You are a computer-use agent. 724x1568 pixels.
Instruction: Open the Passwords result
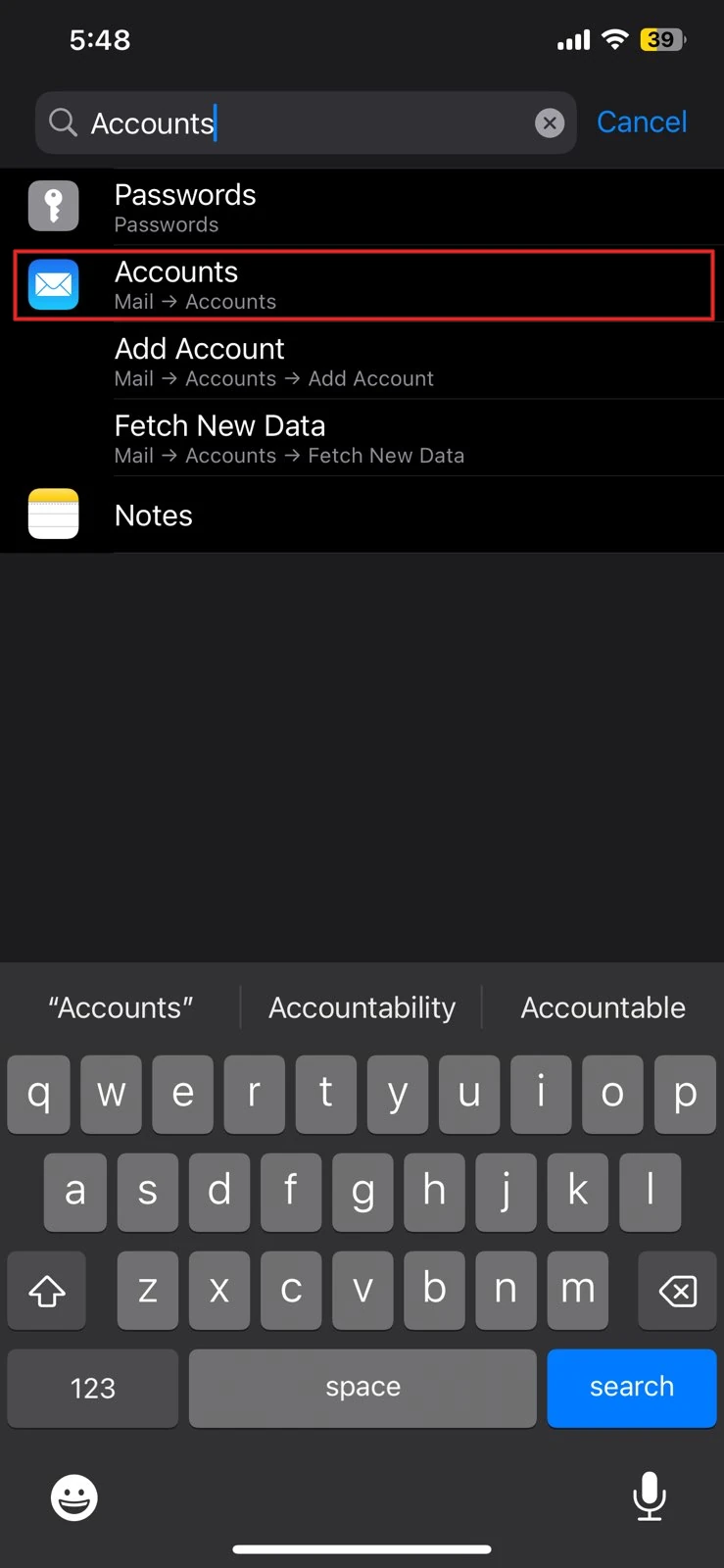click(x=362, y=208)
